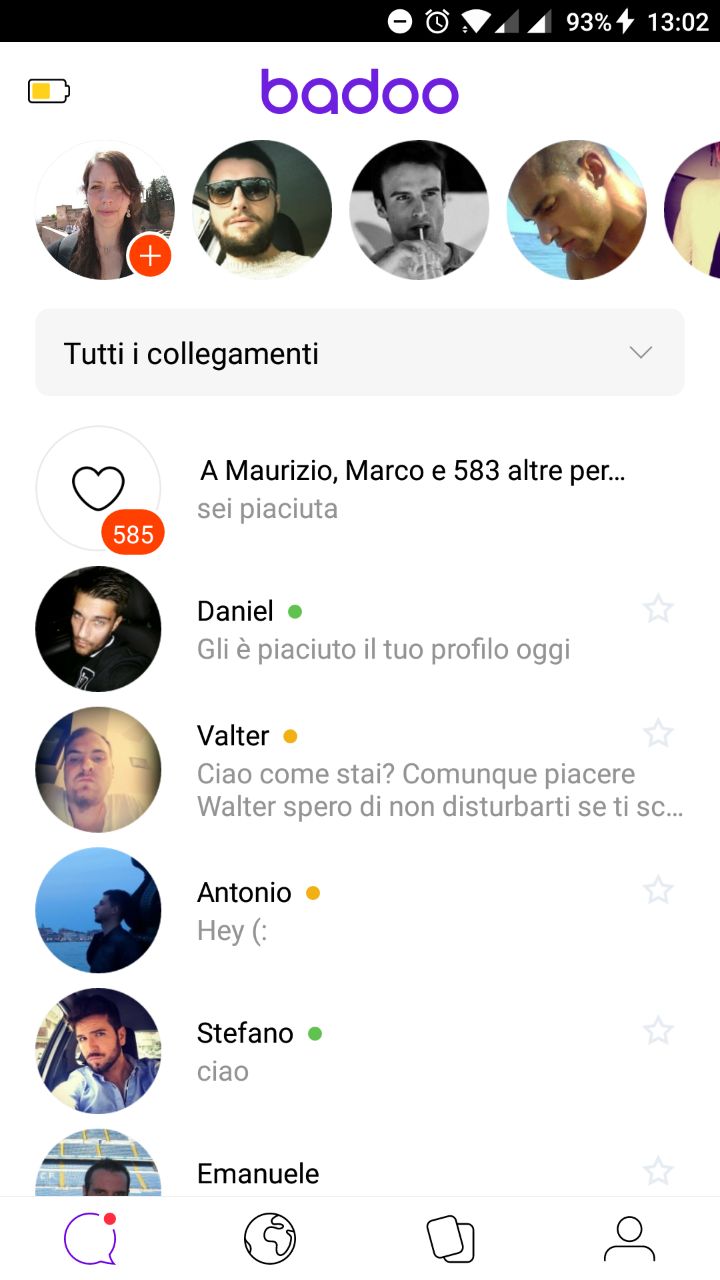Screen dimensions: 720x1280
Task: Favorite Daniel with the star icon
Action: pos(658,609)
